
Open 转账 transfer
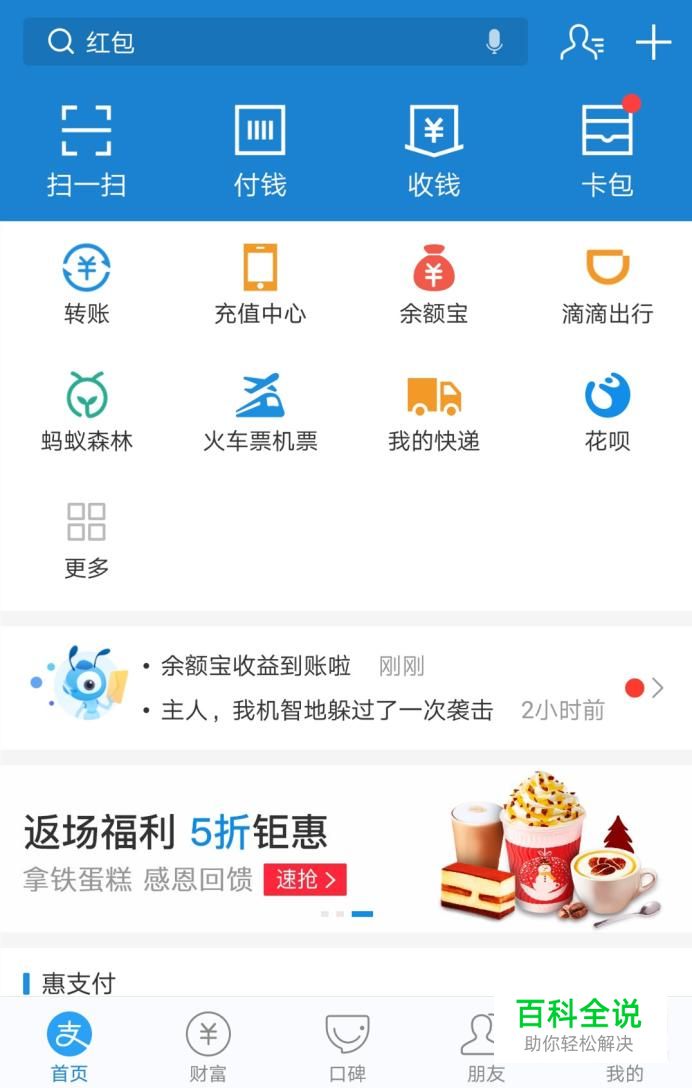86,285
